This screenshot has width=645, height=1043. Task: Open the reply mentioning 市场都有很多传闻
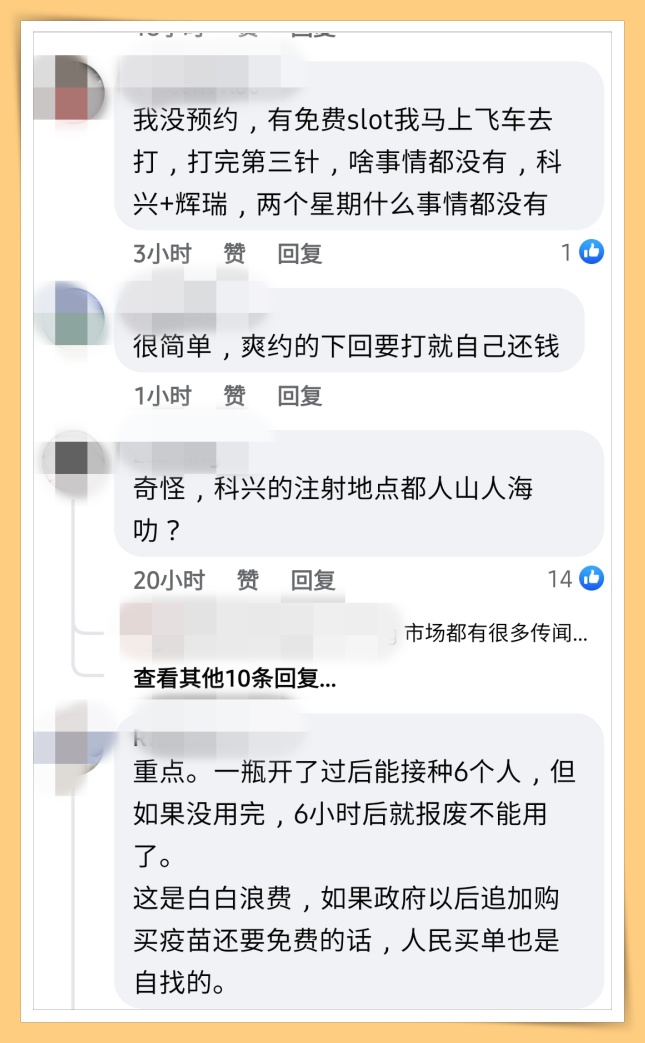pos(495,632)
